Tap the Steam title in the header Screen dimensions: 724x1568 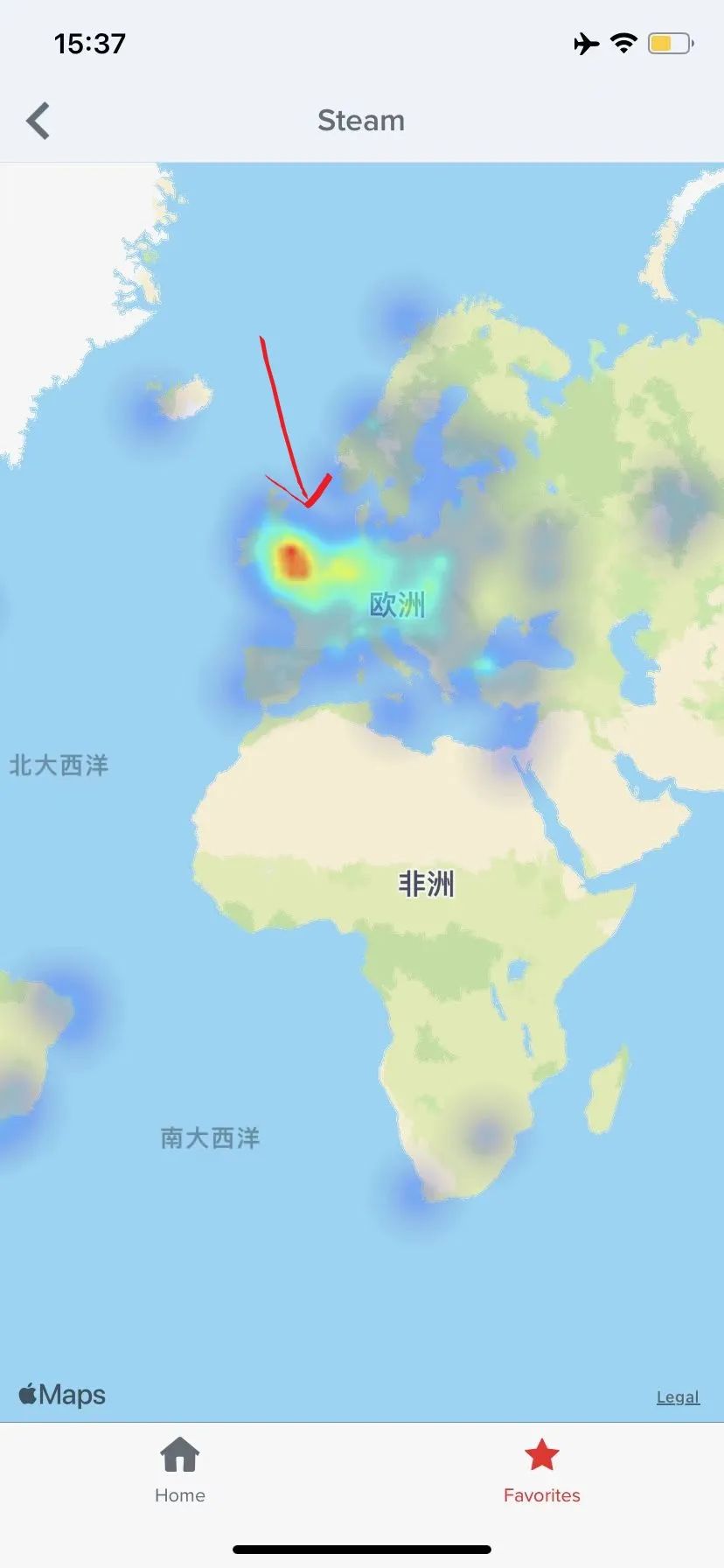361,120
